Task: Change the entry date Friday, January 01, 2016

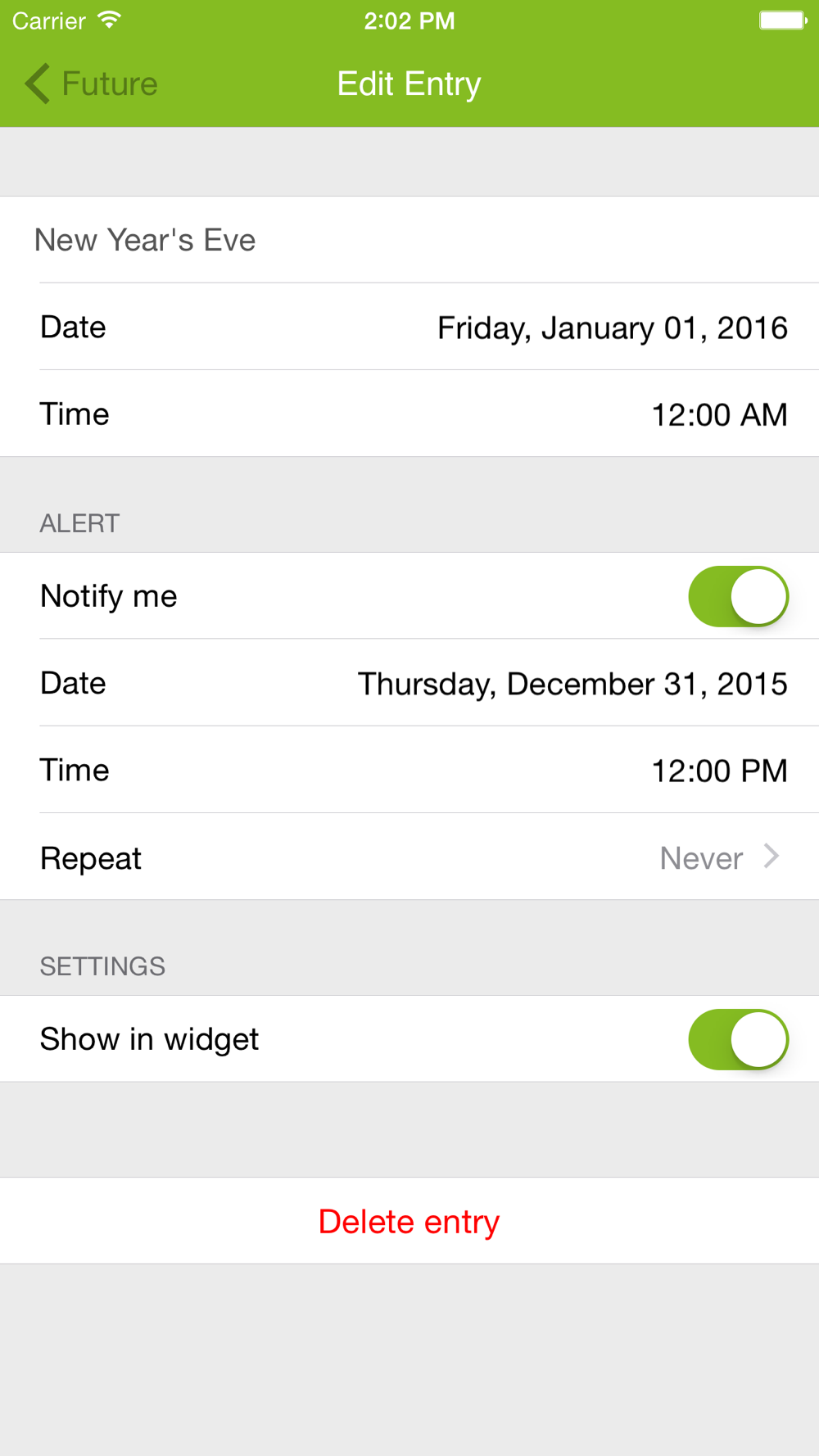Action: point(612,328)
